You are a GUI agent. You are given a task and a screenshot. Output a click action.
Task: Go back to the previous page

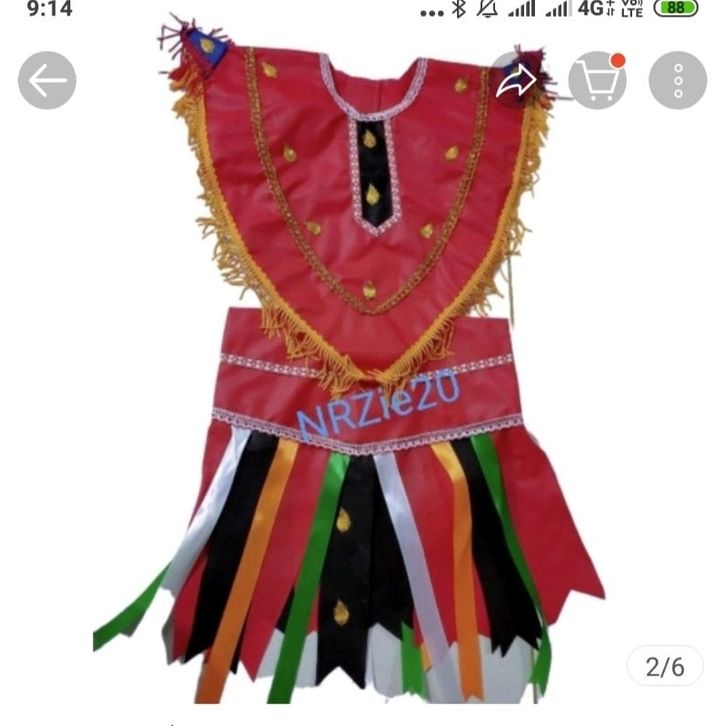pos(47,81)
